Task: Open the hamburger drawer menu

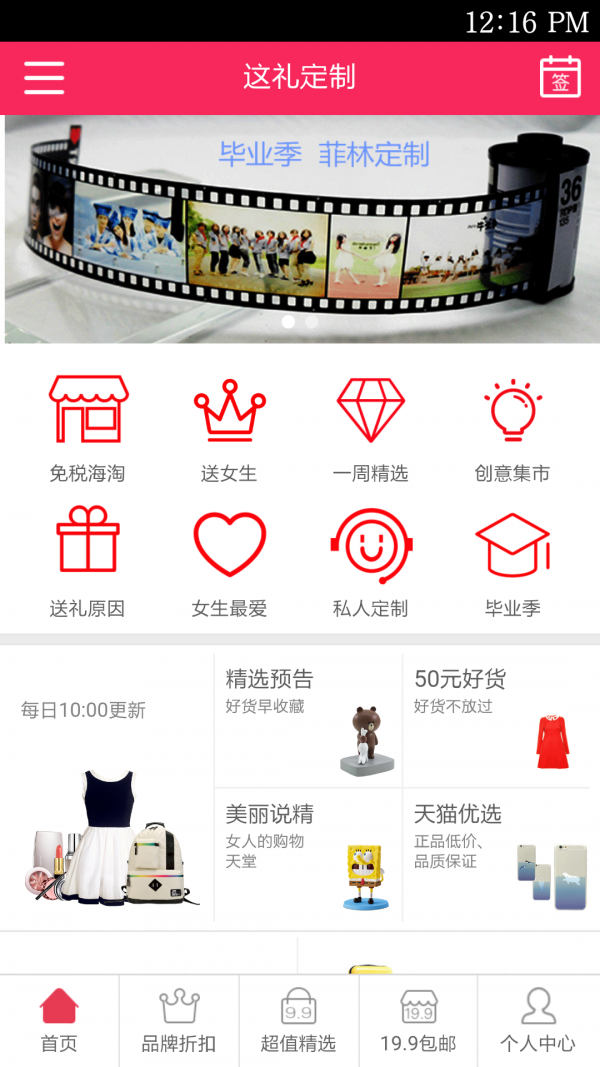Action: [x=44, y=78]
